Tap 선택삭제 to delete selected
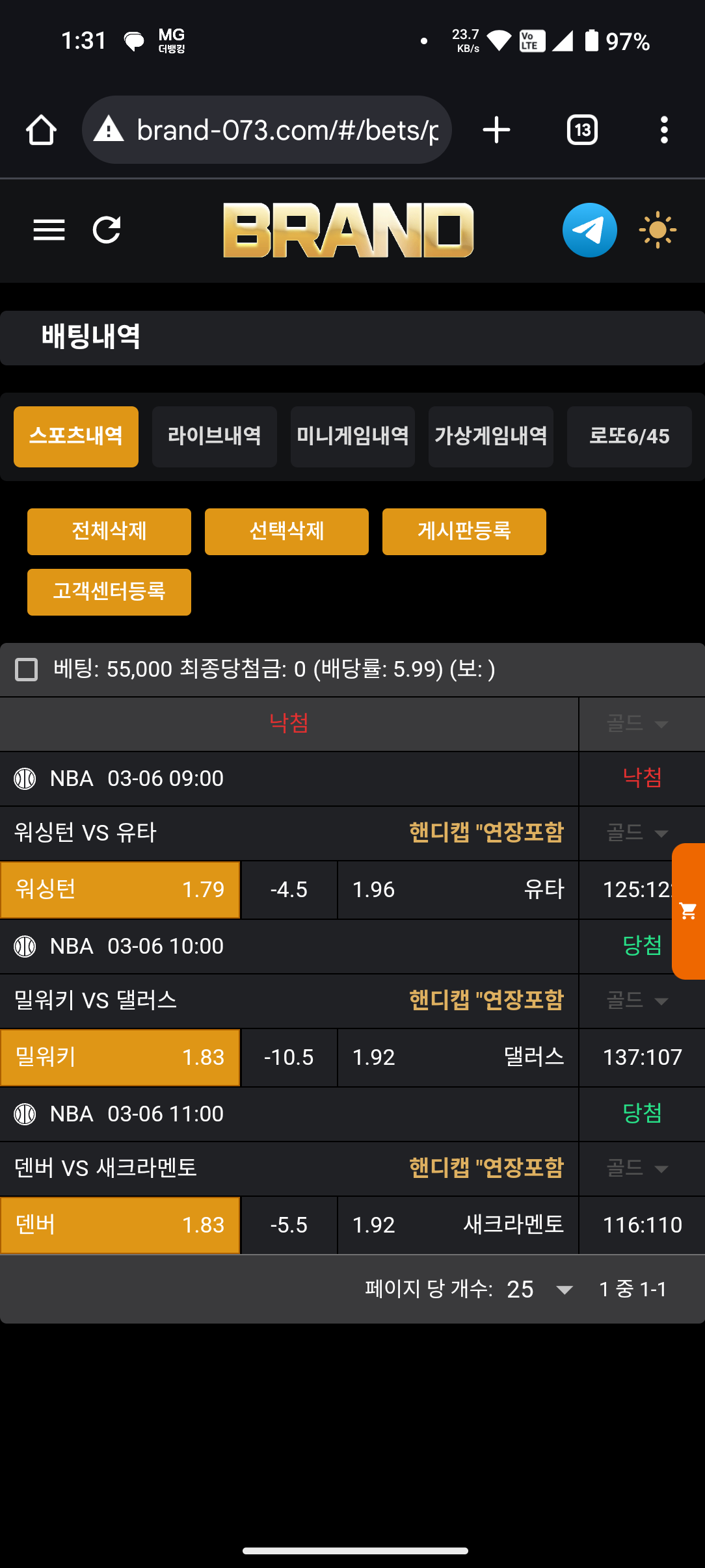This screenshot has height=1568, width=705. 287,531
